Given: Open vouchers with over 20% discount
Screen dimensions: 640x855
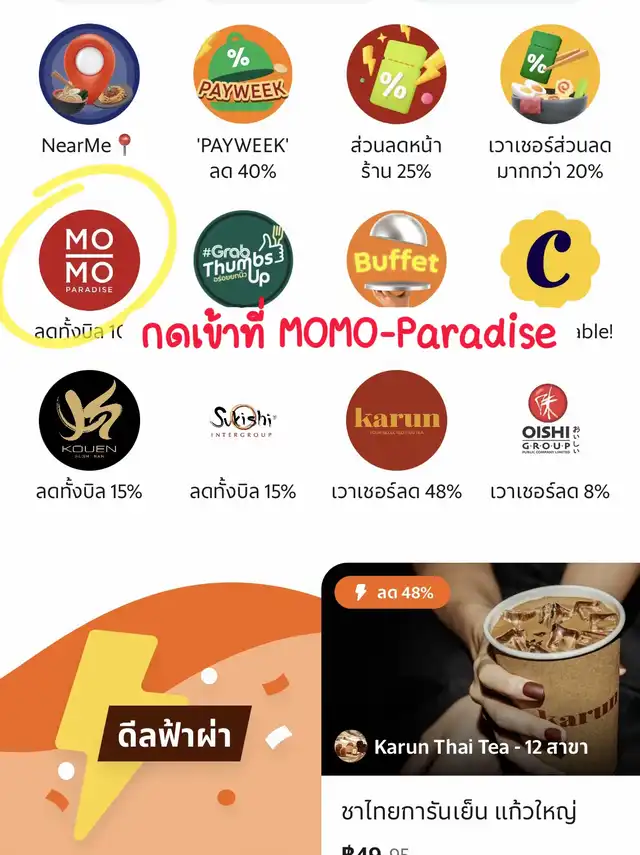Looking at the screenshot, I should (x=549, y=75).
